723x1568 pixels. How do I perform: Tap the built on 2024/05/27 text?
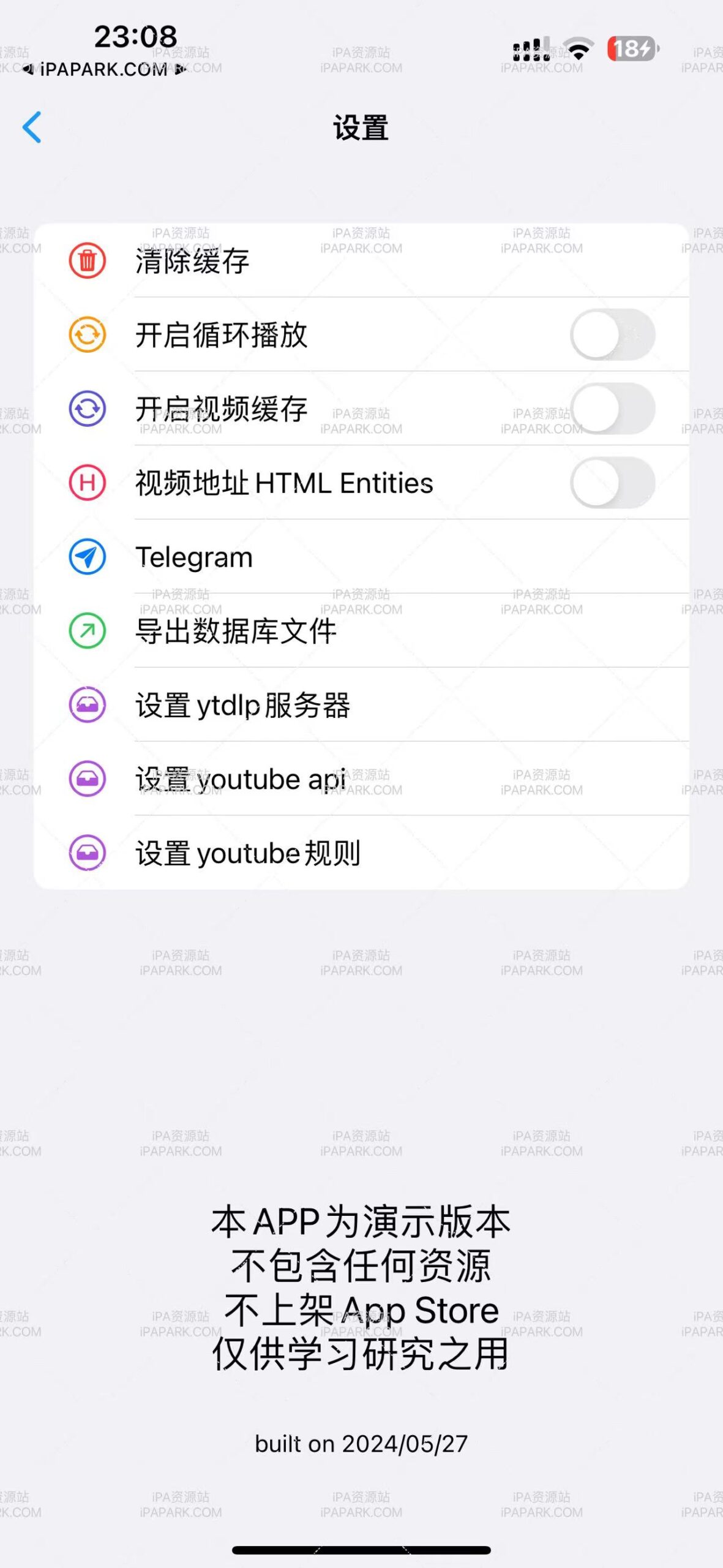tap(361, 1444)
